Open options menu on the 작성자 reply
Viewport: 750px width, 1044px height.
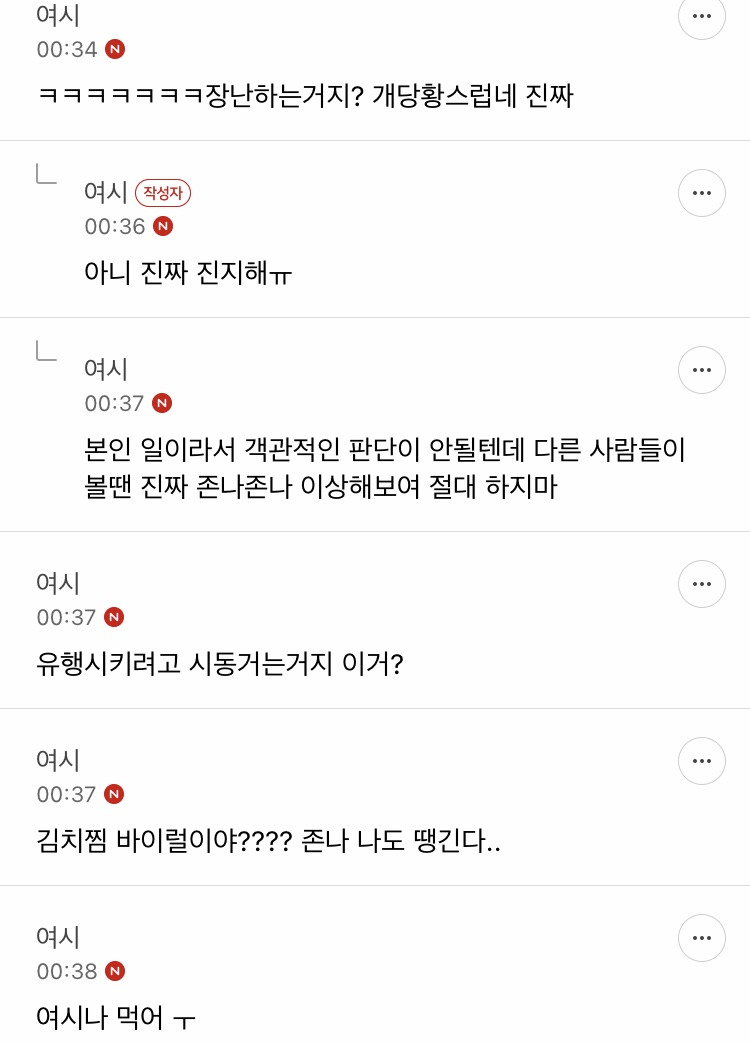tap(701, 193)
